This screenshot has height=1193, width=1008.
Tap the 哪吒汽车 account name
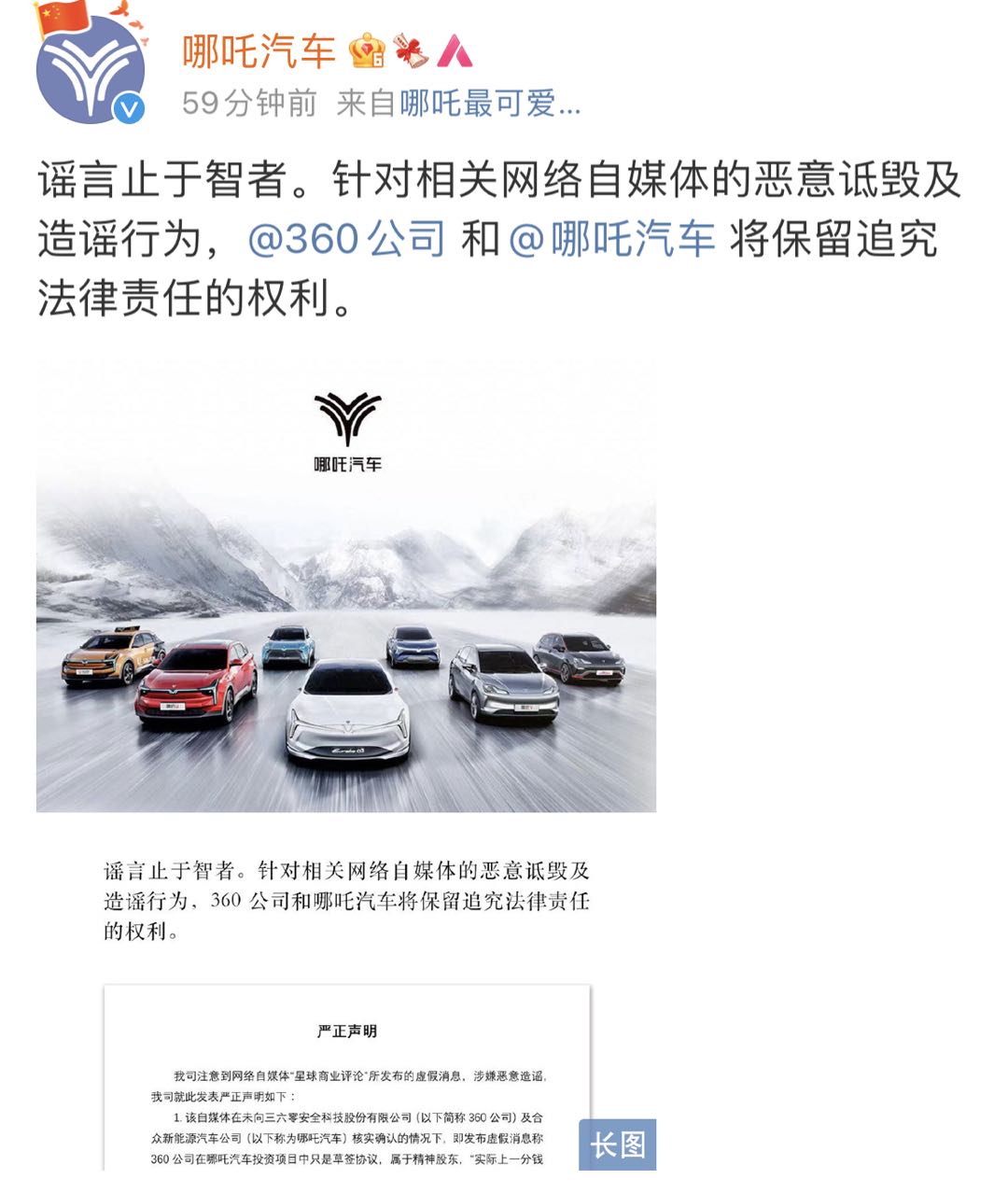(259, 50)
